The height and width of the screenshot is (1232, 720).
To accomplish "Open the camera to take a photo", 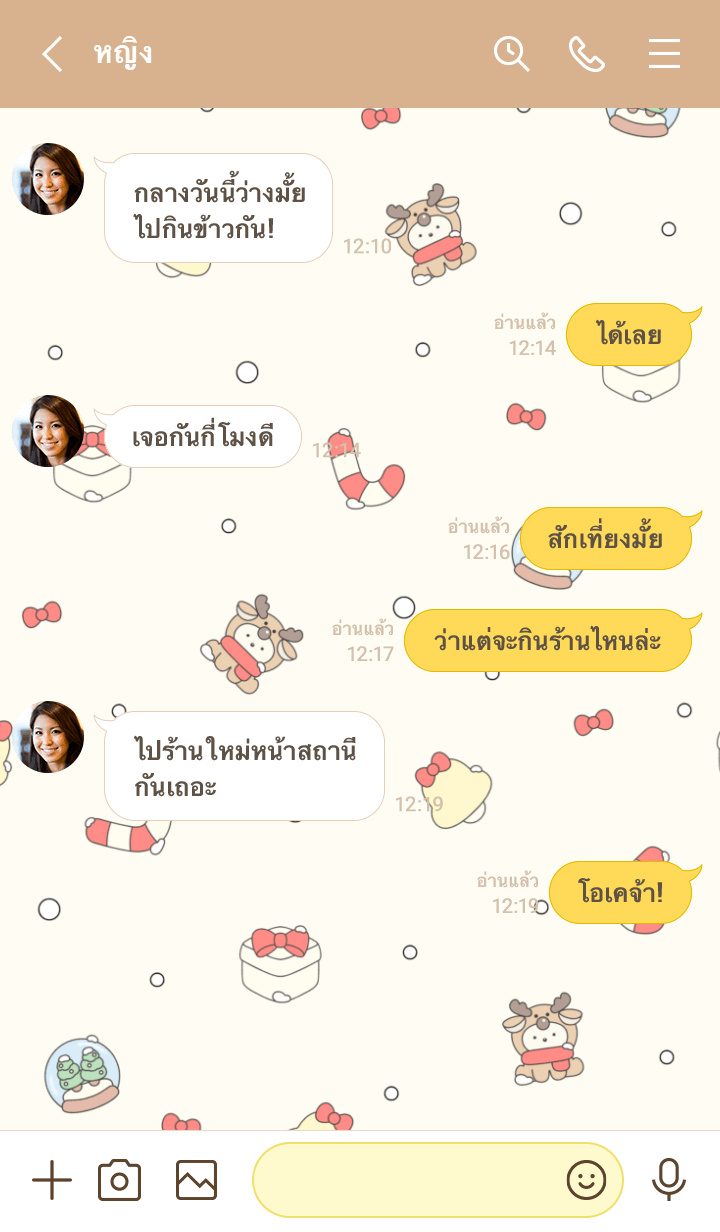I will coord(119,1180).
